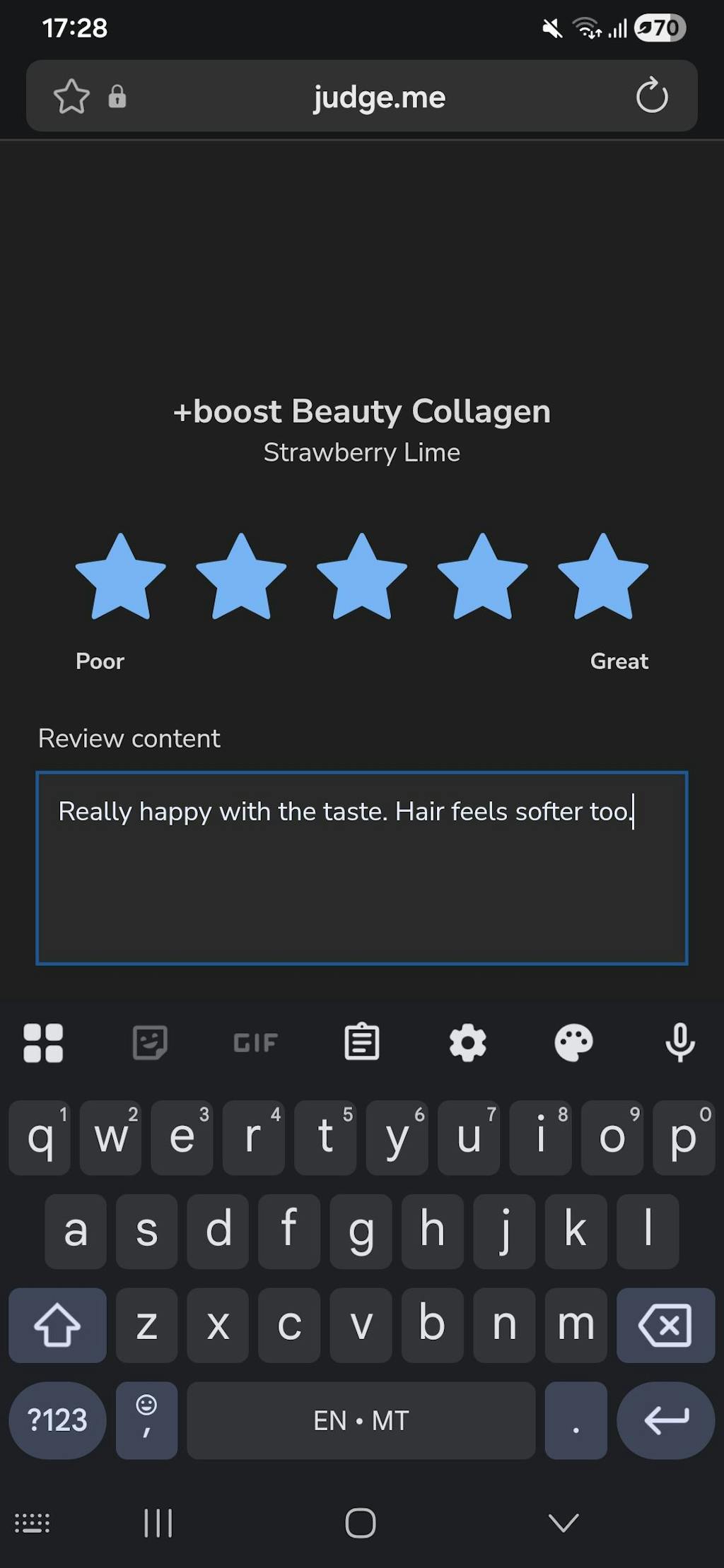Screen dimensions: 724x1568
Task: Switch to the ?123 symbols keyboard
Action: (57, 1420)
